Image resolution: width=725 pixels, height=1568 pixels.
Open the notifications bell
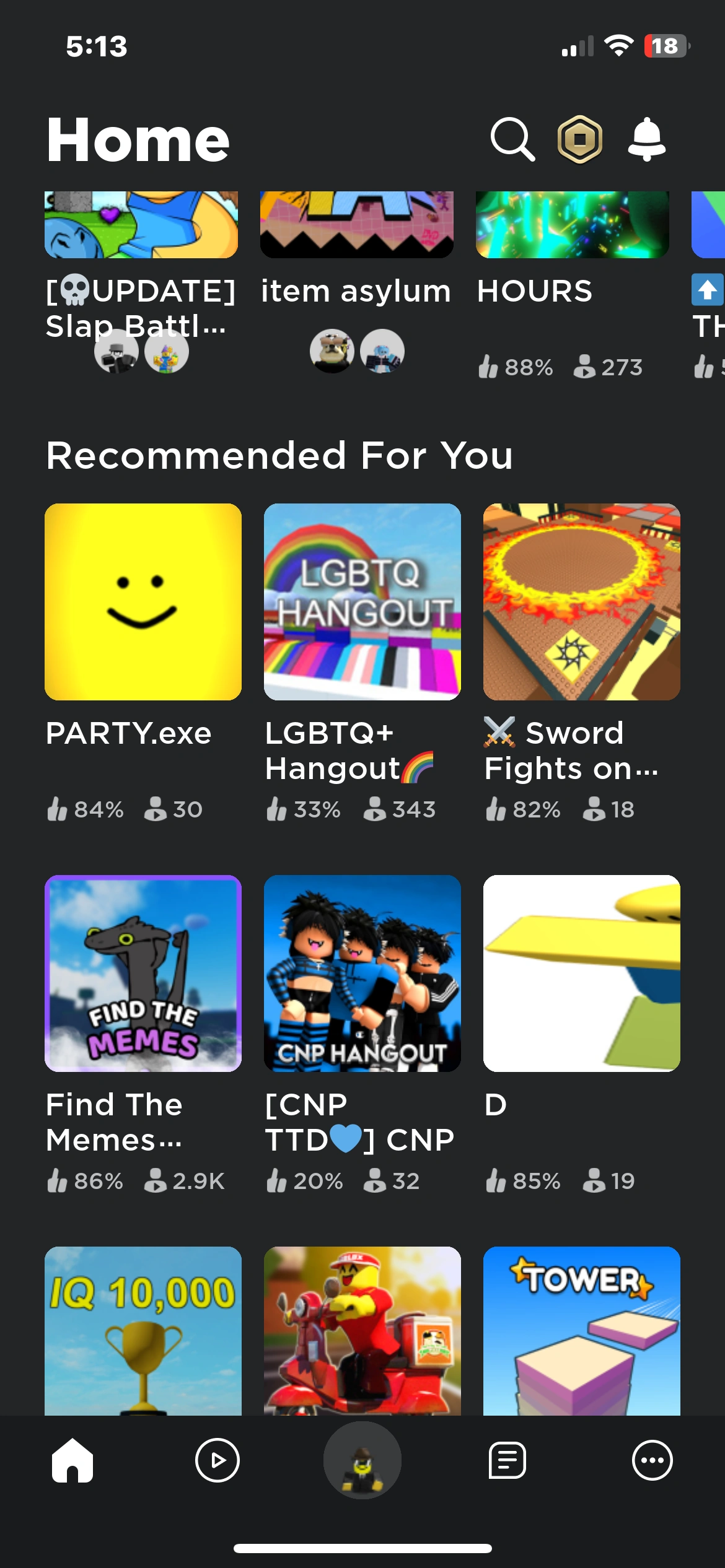(x=648, y=139)
